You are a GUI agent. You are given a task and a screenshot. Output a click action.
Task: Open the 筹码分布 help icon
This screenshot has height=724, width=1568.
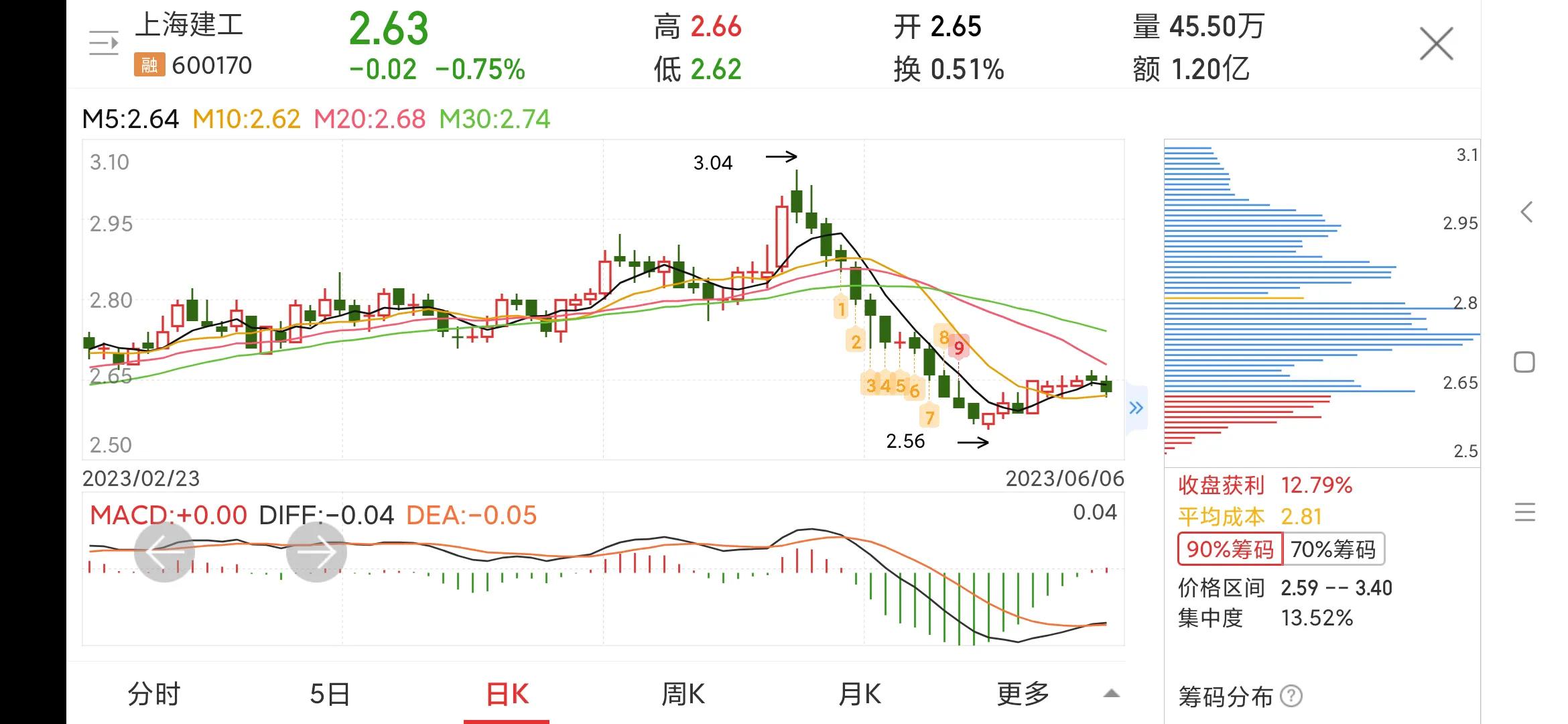(1291, 697)
